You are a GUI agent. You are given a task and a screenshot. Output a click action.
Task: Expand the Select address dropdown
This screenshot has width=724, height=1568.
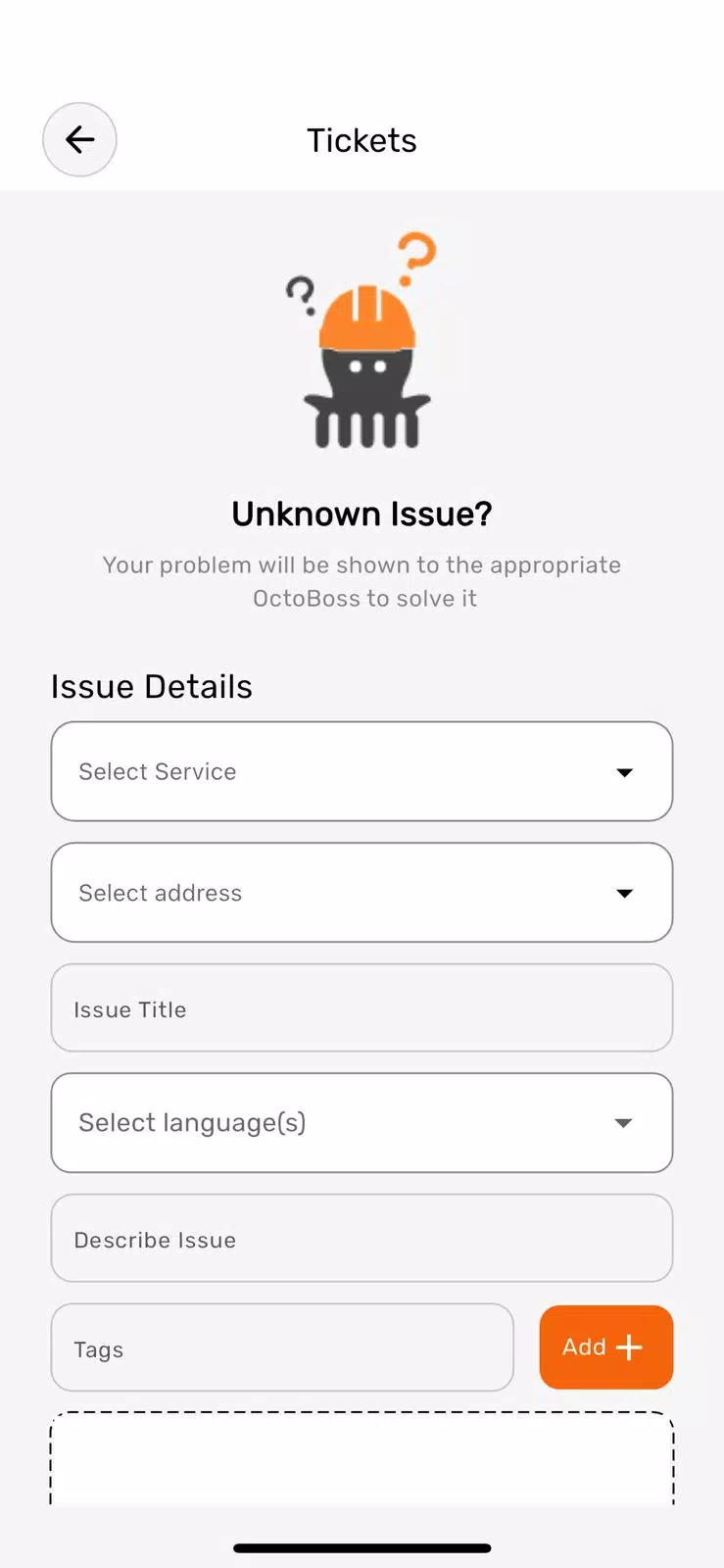[362, 893]
